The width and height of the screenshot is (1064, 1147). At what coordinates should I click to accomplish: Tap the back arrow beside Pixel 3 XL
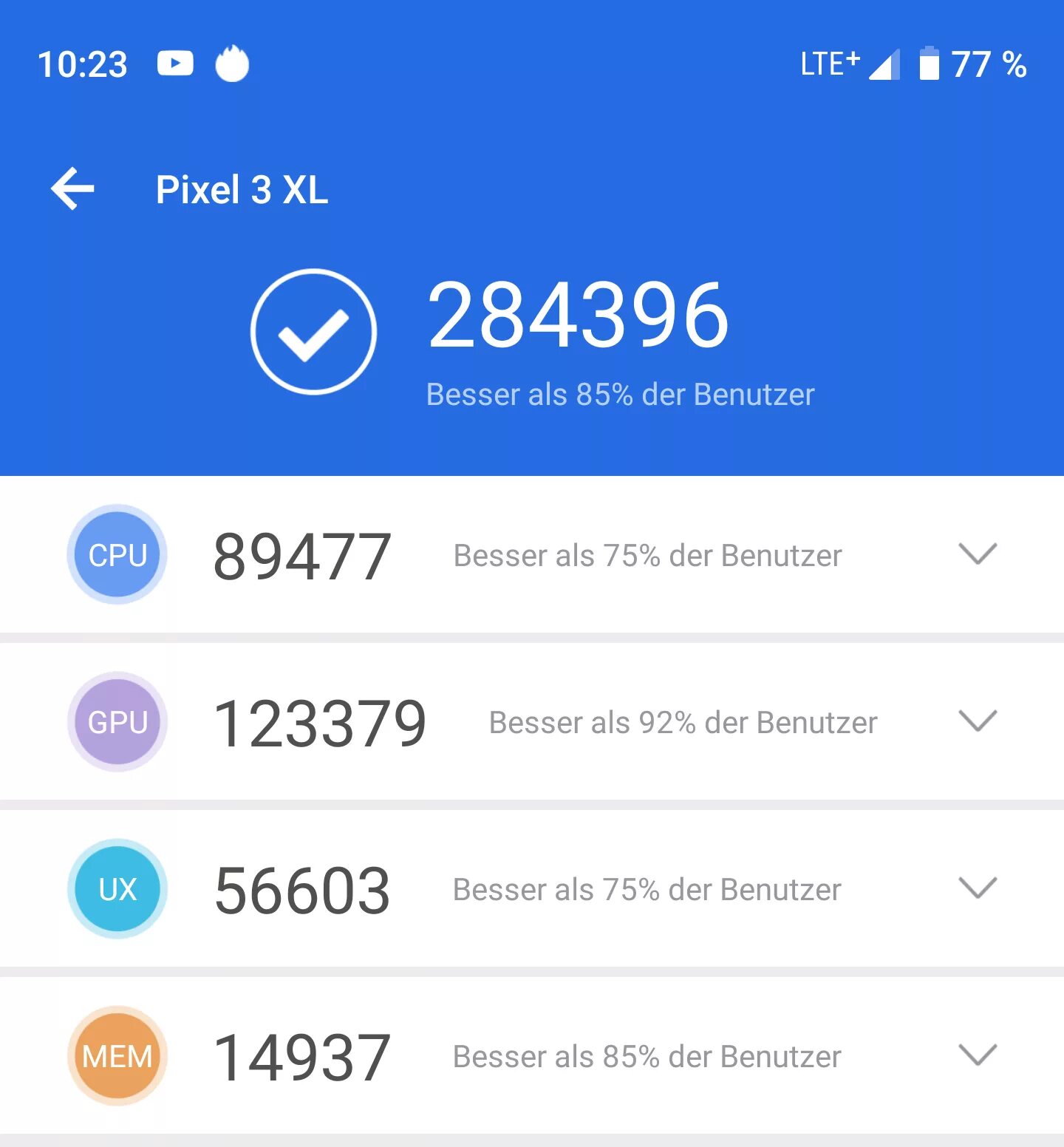click(x=72, y=189)
